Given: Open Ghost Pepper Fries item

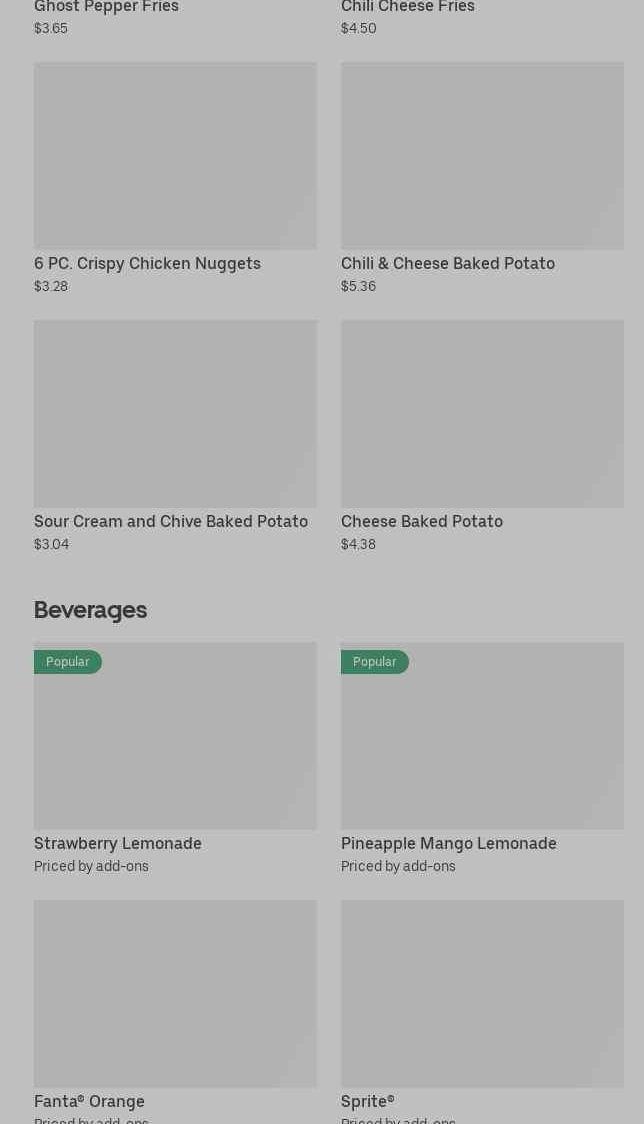Looking at the screenshot, I should point(106,8).
